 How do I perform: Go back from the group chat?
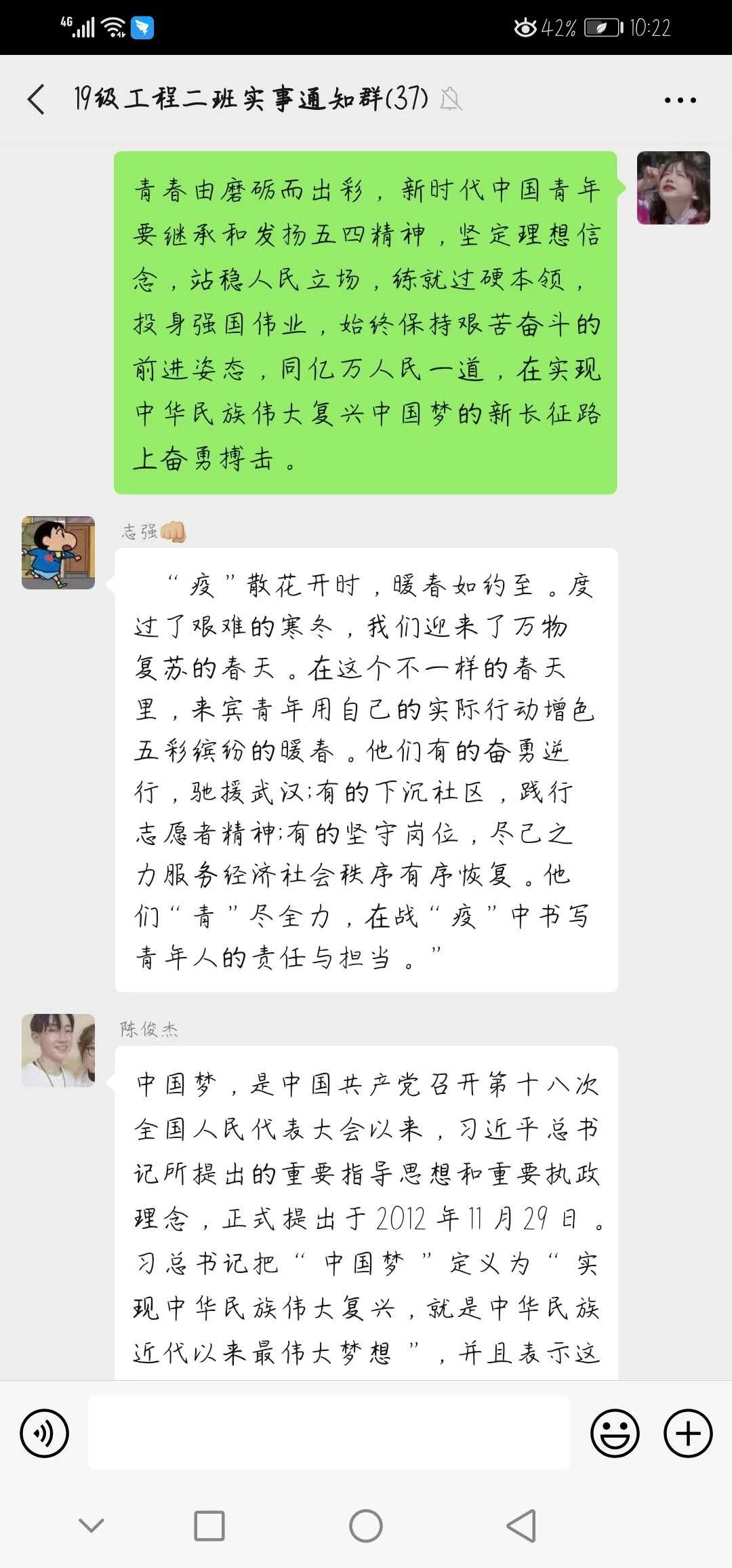pos(37,100)
